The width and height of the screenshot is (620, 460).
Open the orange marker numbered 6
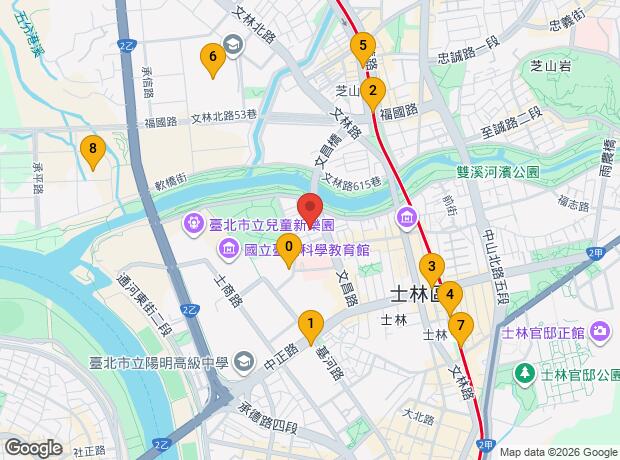coord(213,61)
